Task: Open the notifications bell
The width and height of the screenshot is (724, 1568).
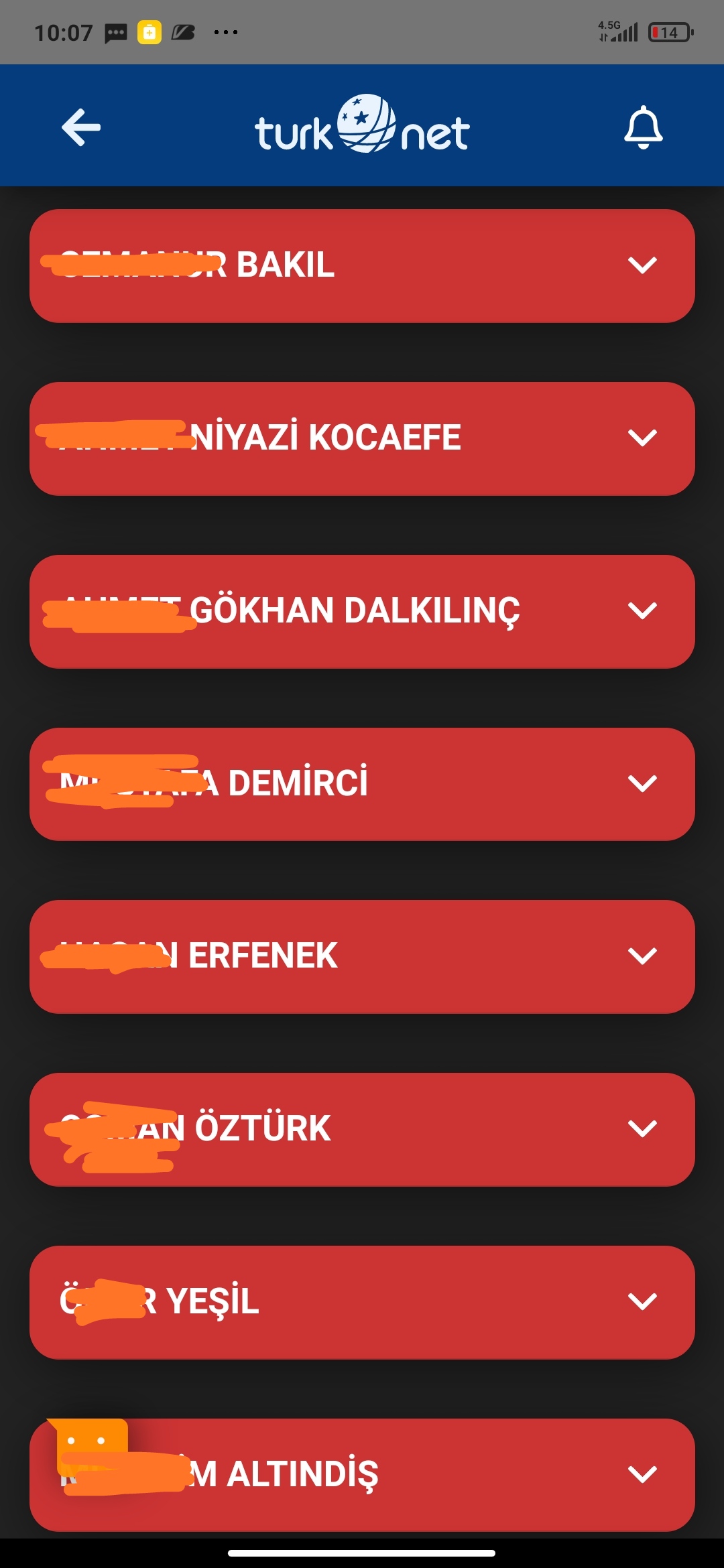Action: pyautogui.click(x=643, y=127)
